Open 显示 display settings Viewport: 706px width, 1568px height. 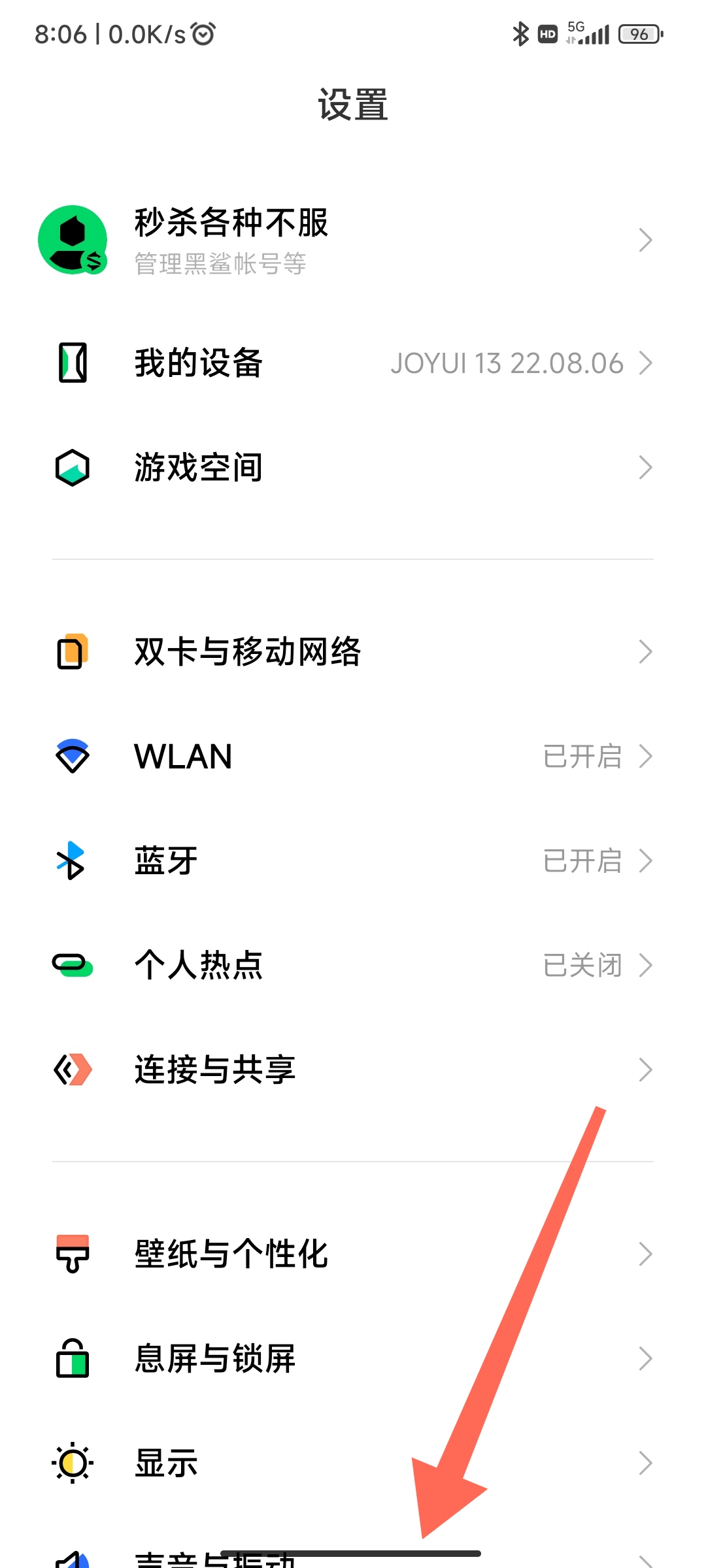tap(353, 1463)
